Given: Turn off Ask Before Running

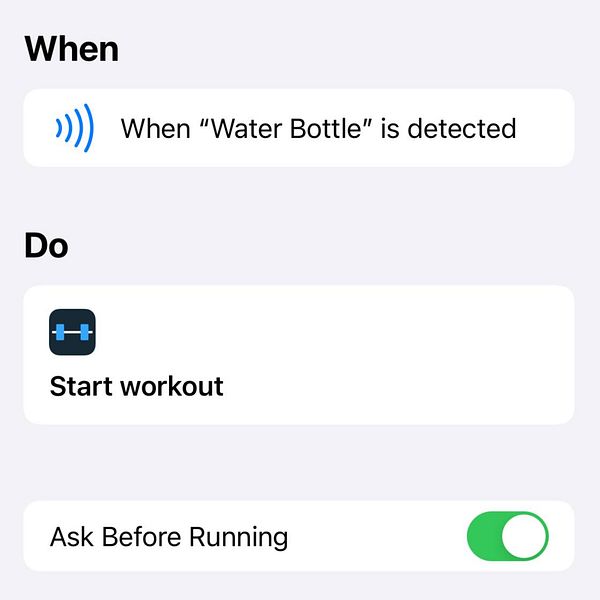Looking at the screenshot, I should pos(507,536).
